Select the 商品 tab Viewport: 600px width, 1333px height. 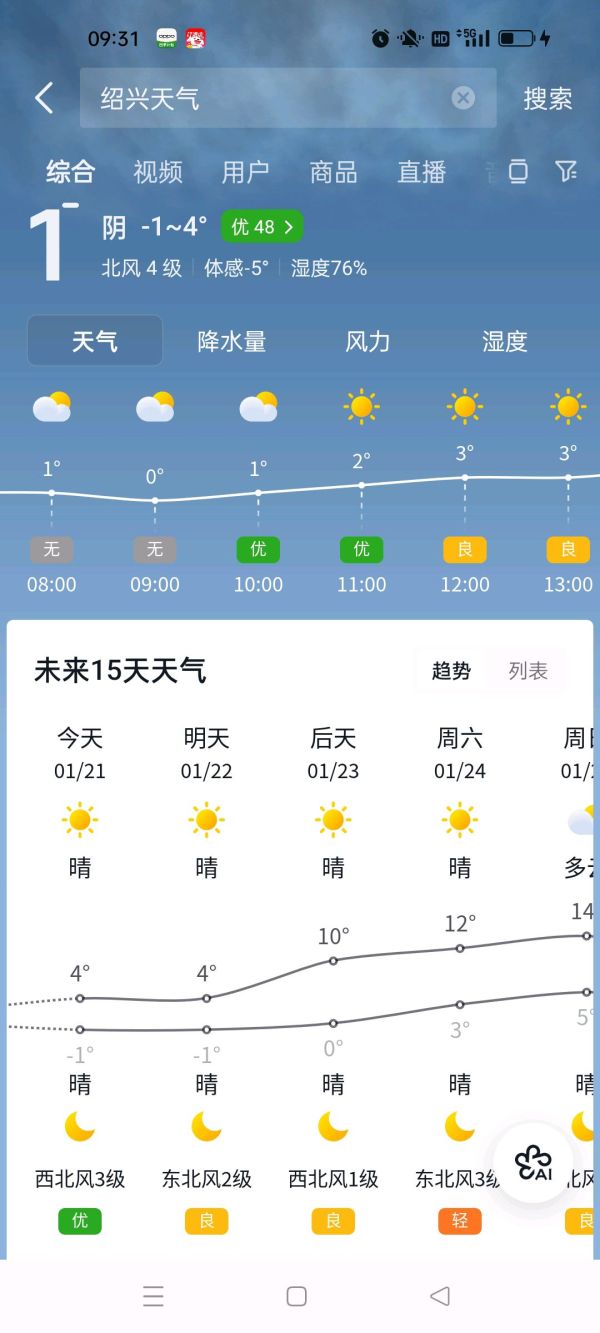333,172
